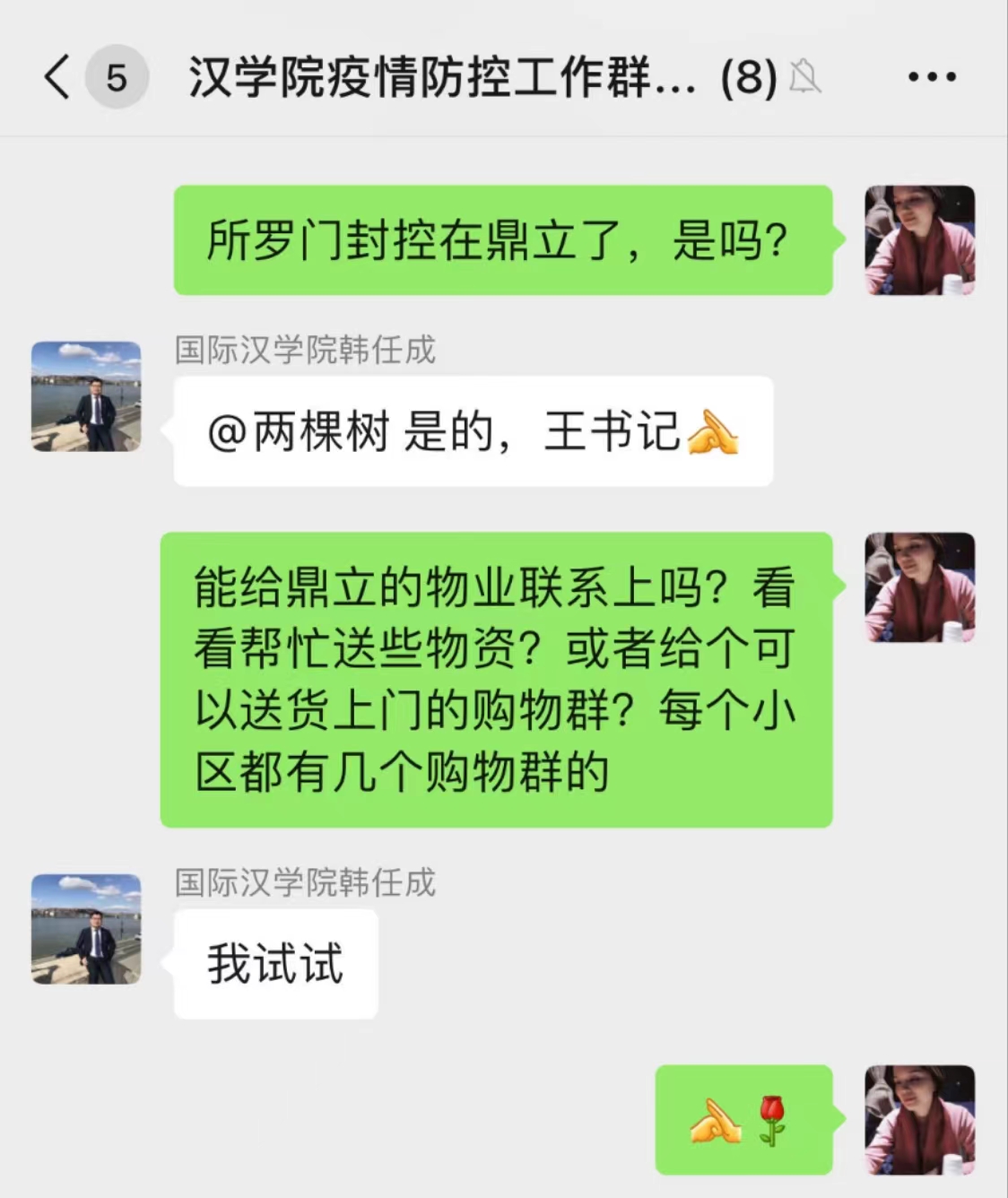The image size is (1008, 1198).
Task: Tap 韩任成's avatar next to "我试试"
Action: (x=86, y=929)
